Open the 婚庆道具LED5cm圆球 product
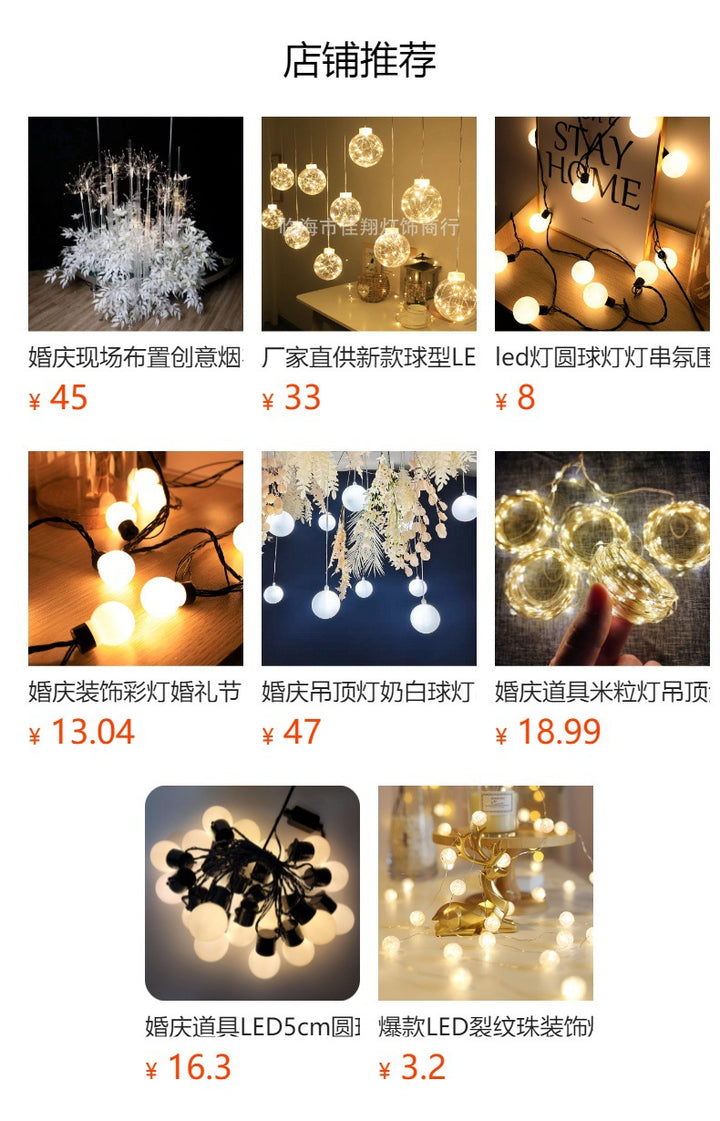The width and height of the screenshot is (720, 1121). click(x=252, y=893)
